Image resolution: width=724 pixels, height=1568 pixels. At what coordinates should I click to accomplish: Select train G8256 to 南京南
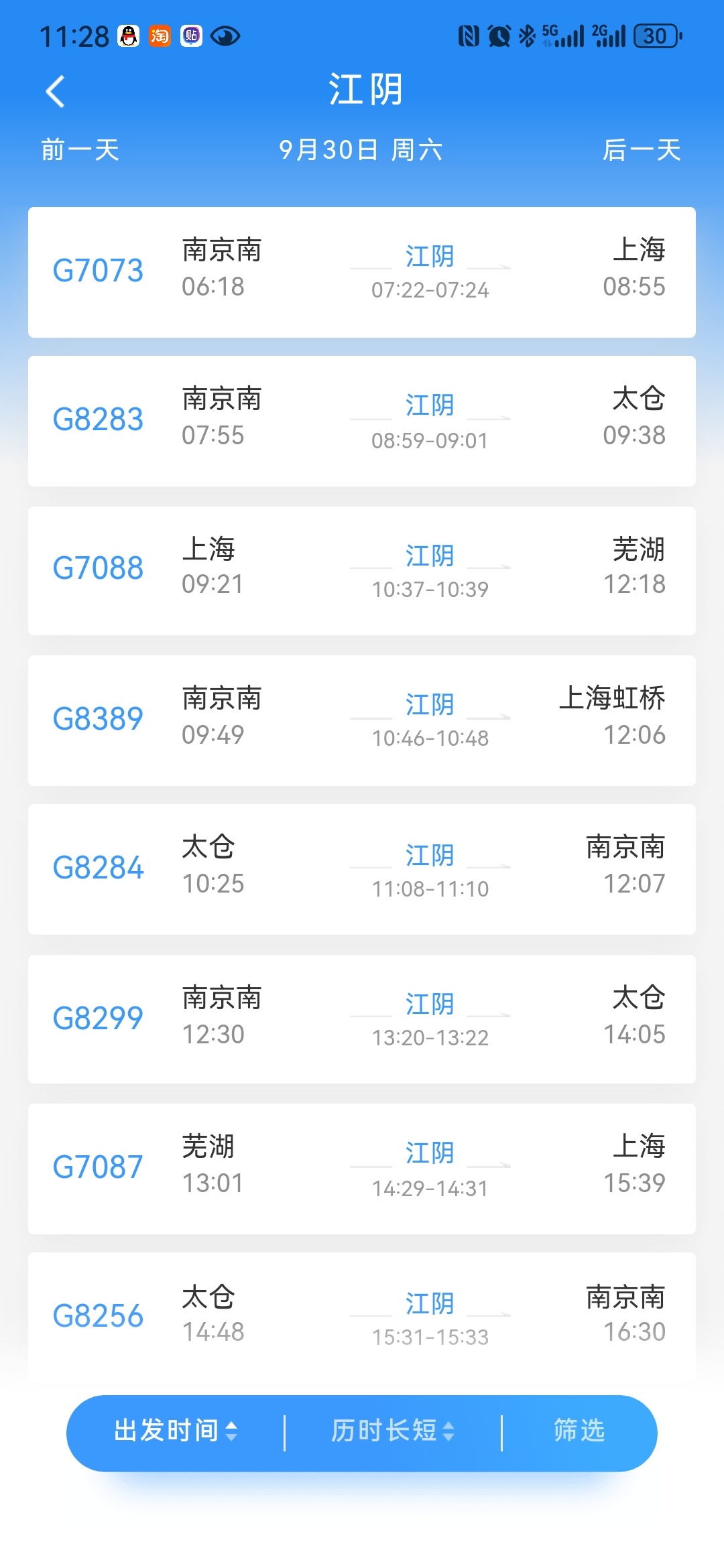(x=362, y=1315)
